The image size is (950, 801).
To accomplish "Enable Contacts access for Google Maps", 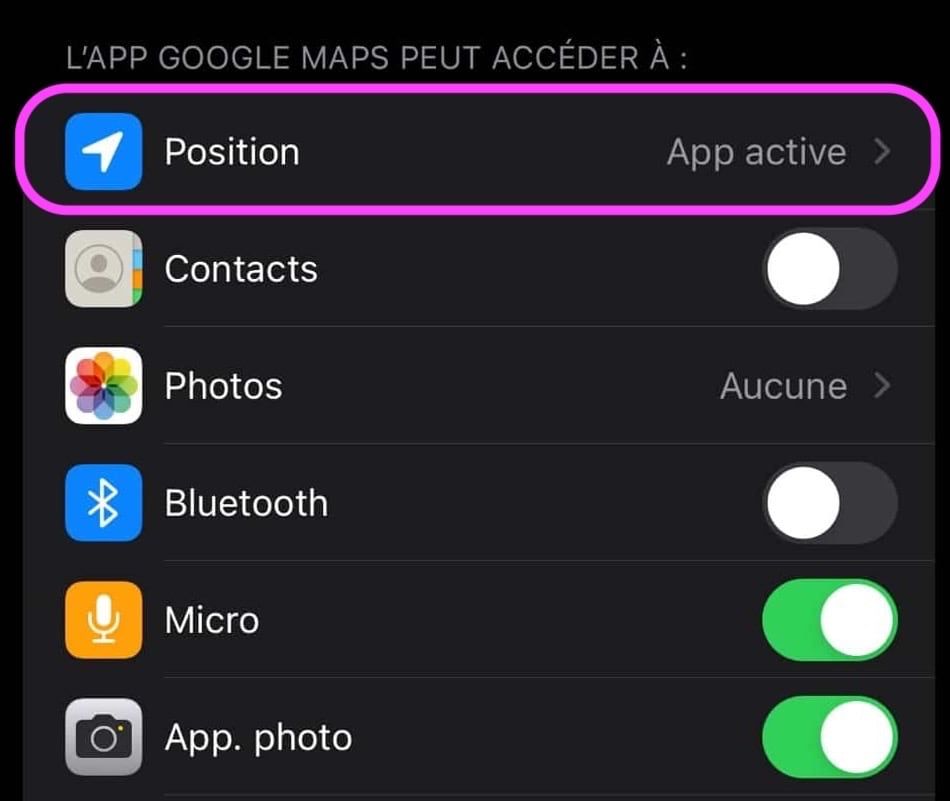I will pyautogui.click(x=829, y=269).
